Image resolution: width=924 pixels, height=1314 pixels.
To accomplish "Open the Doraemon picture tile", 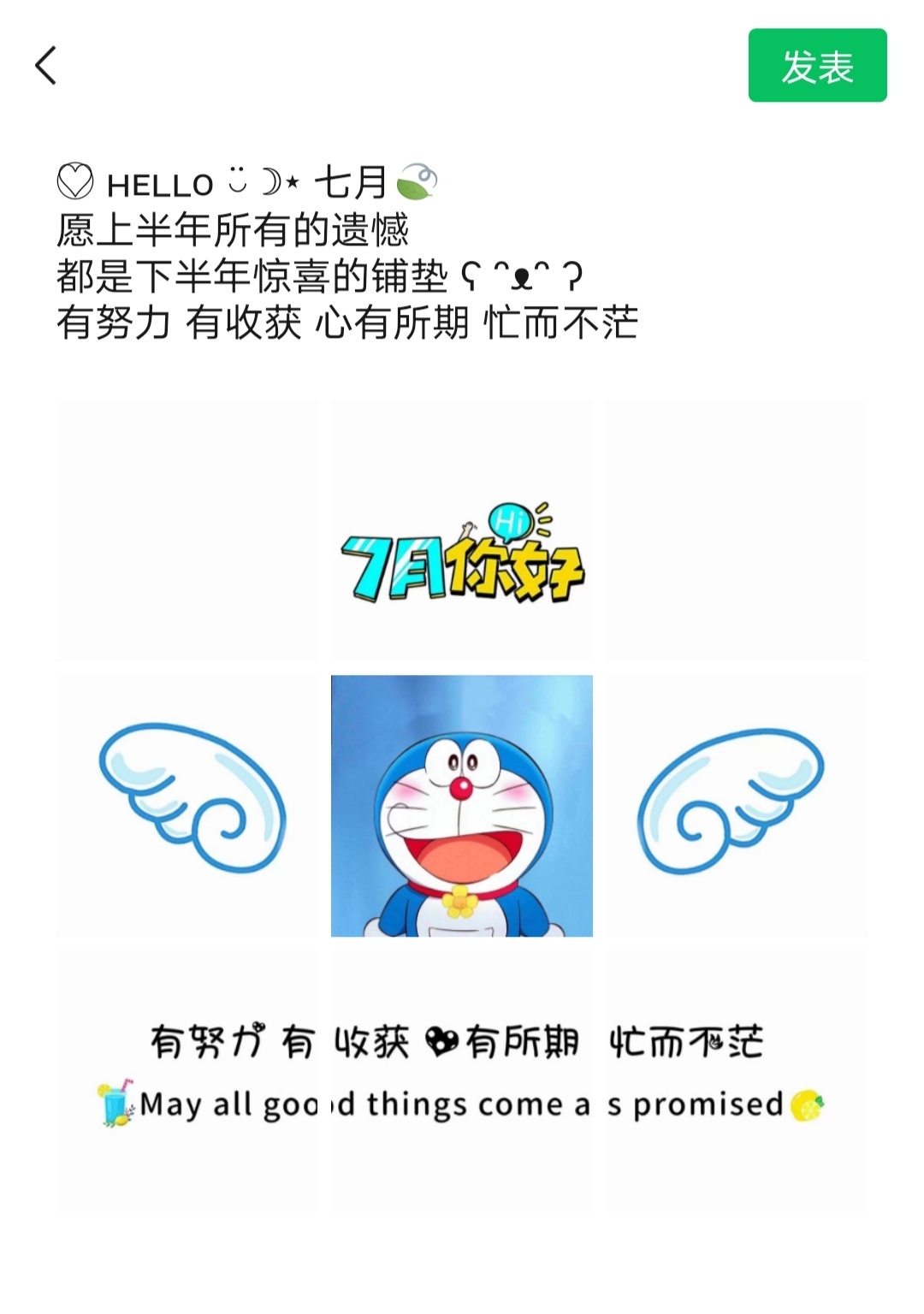I will point(462,806).
